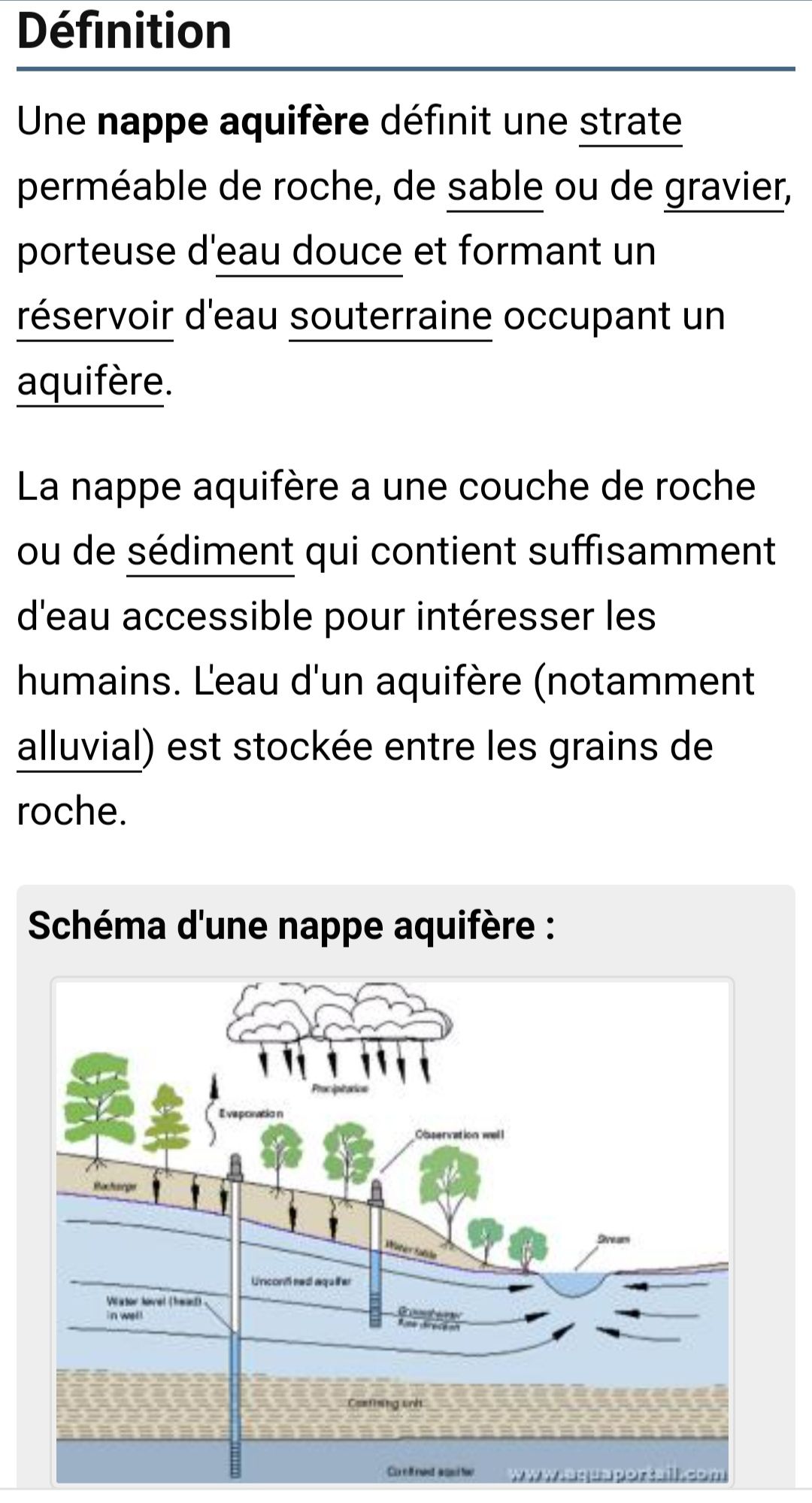Open the "réservoir" link
Screen dimensions: 812x1503
tap(95, 316)
